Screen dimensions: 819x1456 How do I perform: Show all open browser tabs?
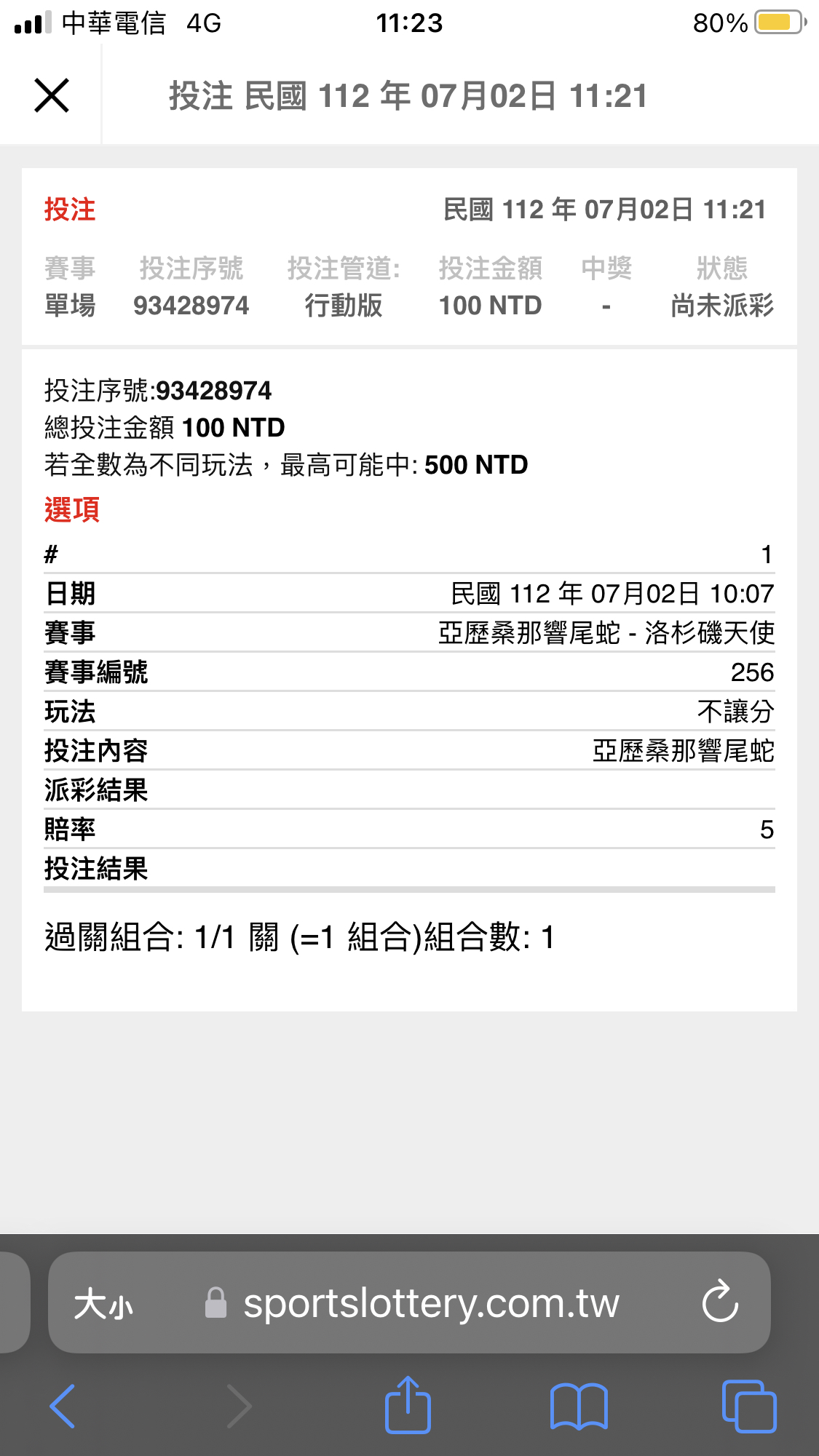click(749, 1406)
